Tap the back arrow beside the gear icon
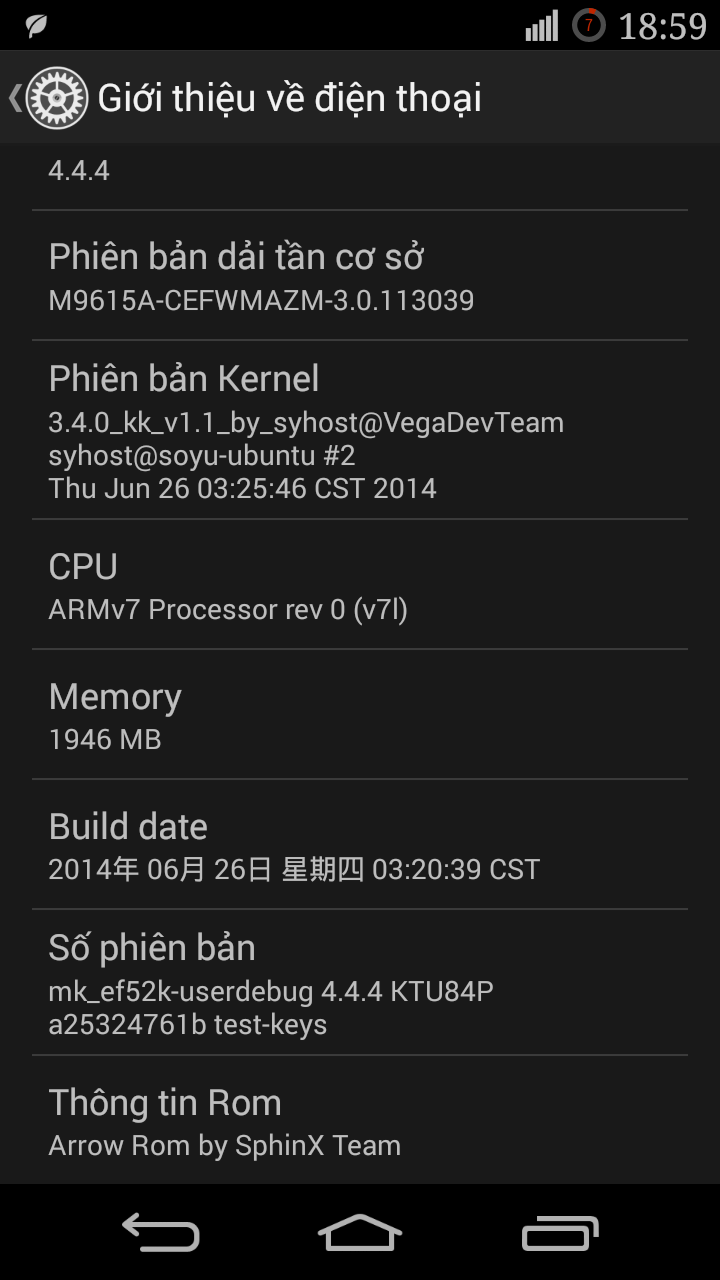This screenshot has width=720, height=1280. click(13, 97)
